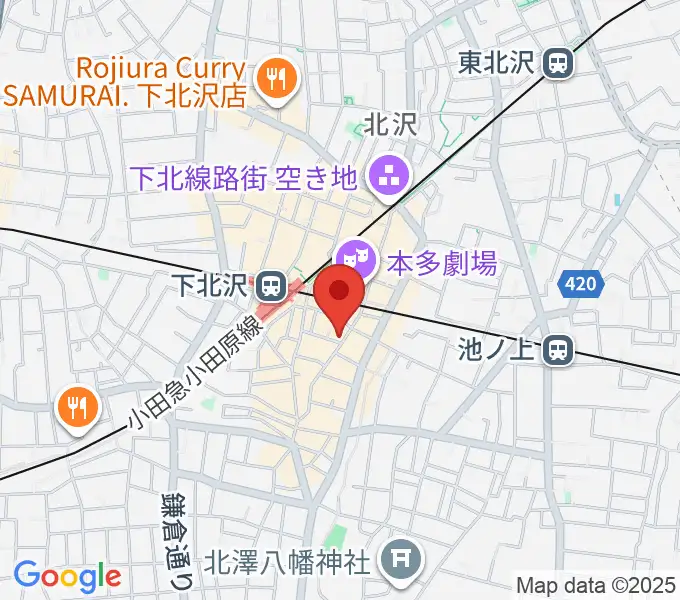Select the 東北沢 station icon
Viewport: 680px width, 600px height.
pyautogui.click(x=559, y=64)
